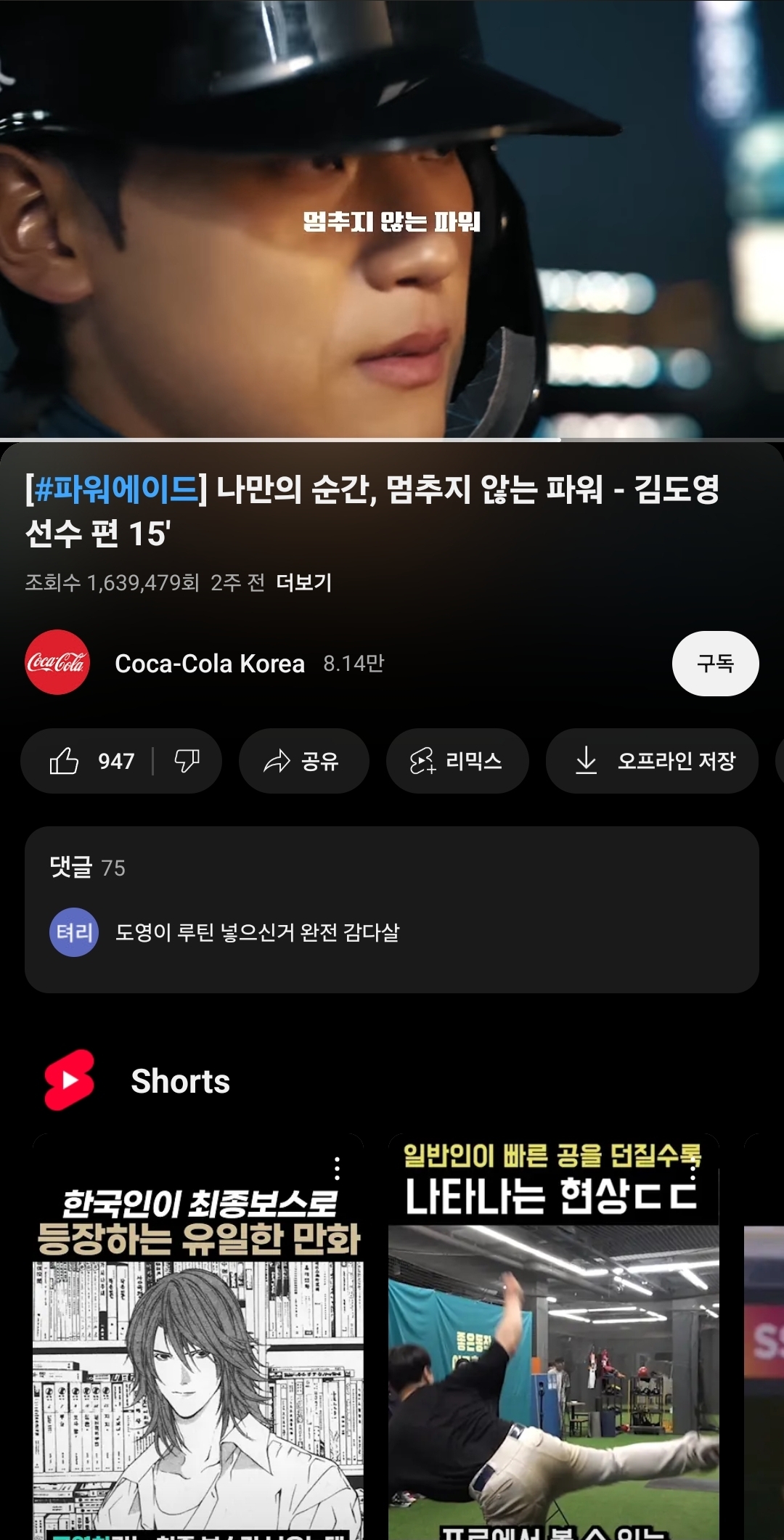Open overflow menu on the 한국인이 최종보스로 Short
Image resolution: width=784 pixels, height=1540 pixels.
(337, 1168)
